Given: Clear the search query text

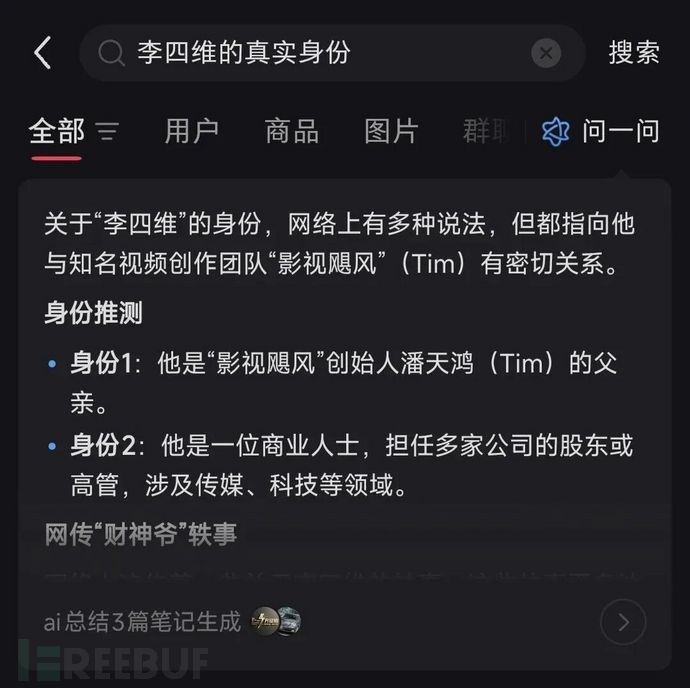Looking at the screenshot, I should (x=546, y=53).
